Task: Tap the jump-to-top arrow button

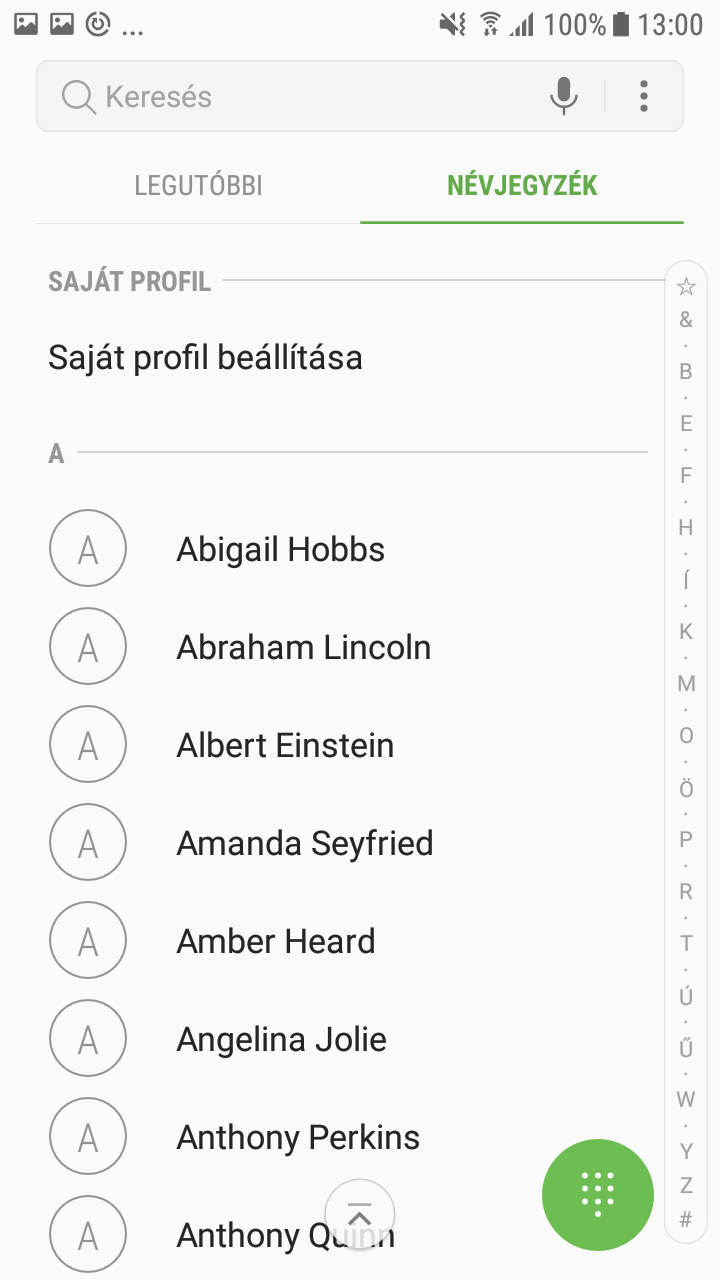Action: tap(360, 1214)
